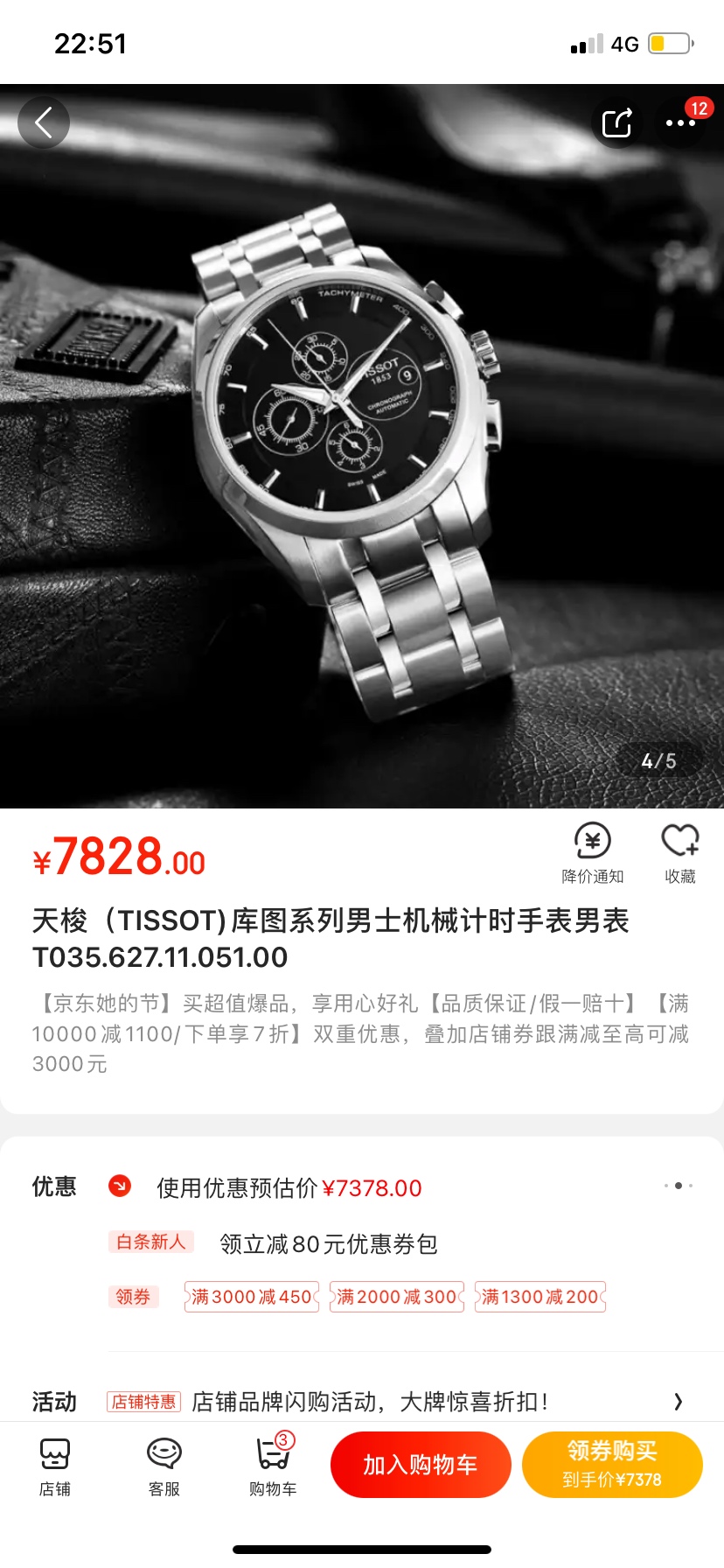This screenshot has height=1568, width=724.
Task: Claim the 满2000减300 coupon
Action: click(x=396, y=1297)
